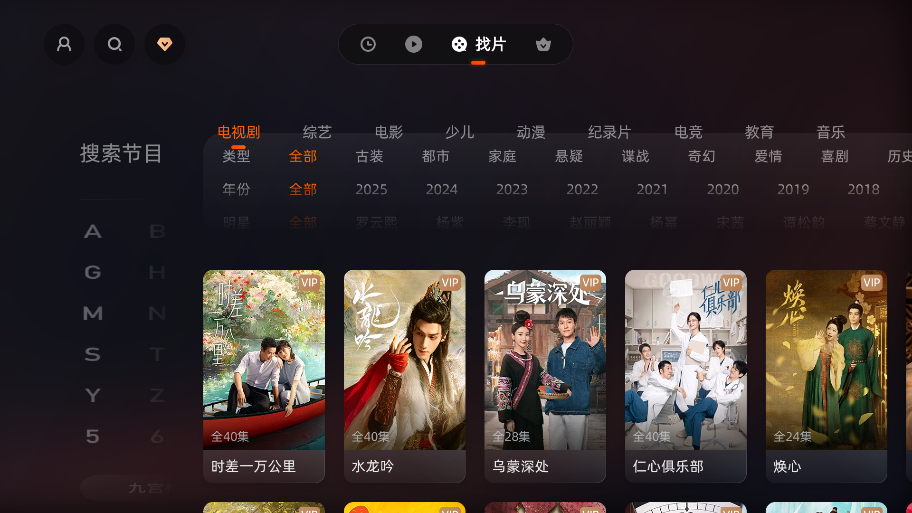Image resolution: width=912 pixels, height=513 pixels.
Task: Open the drama 乌蒙深处
Action: 545,375
